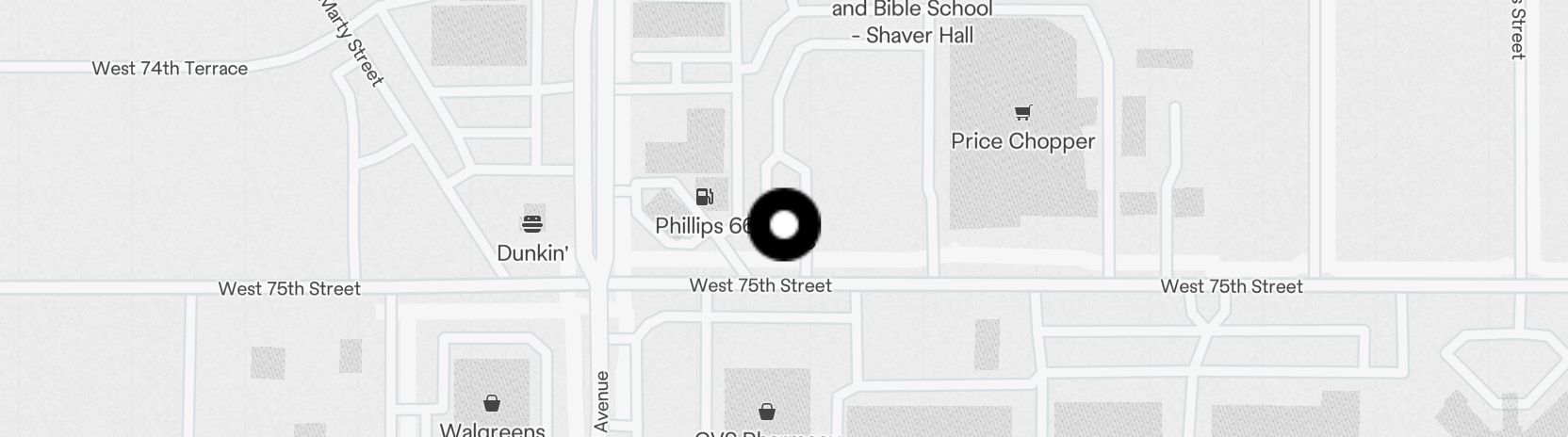The image size is (1568, 437).
Task: Select the Walgreens shop marker
Action: point(492,405)
